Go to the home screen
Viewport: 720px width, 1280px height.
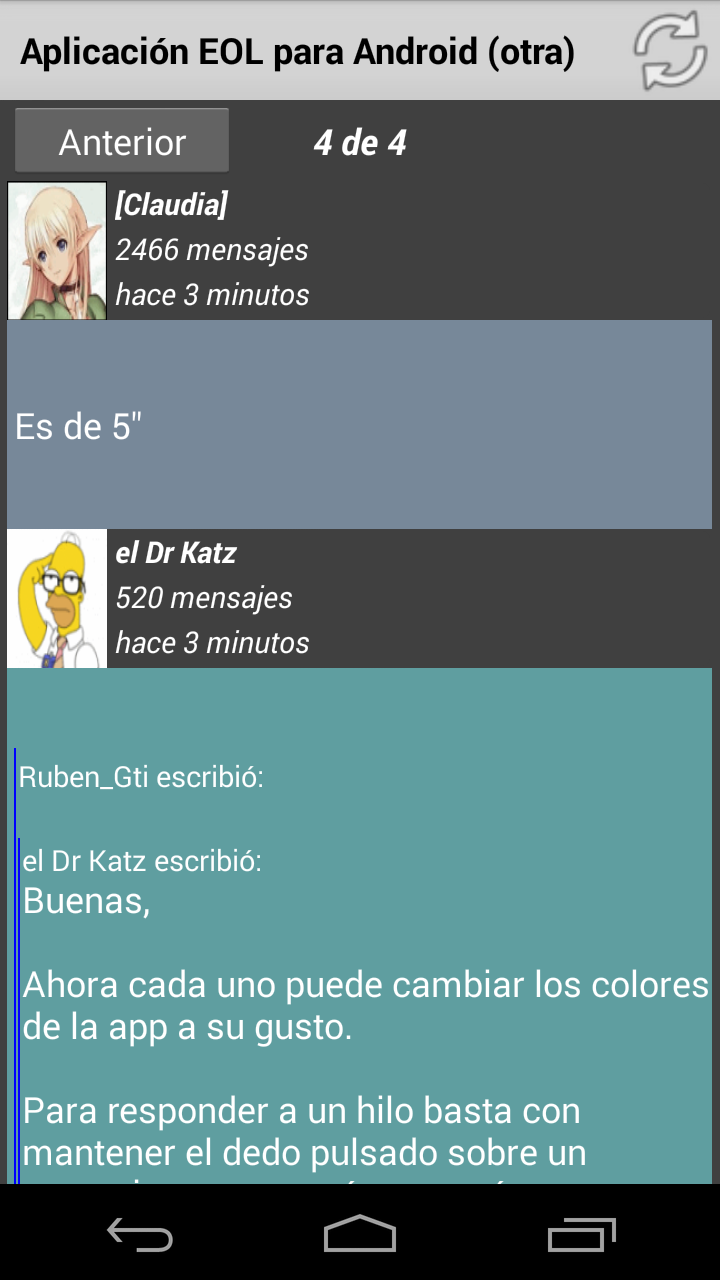coord(360,1234)
